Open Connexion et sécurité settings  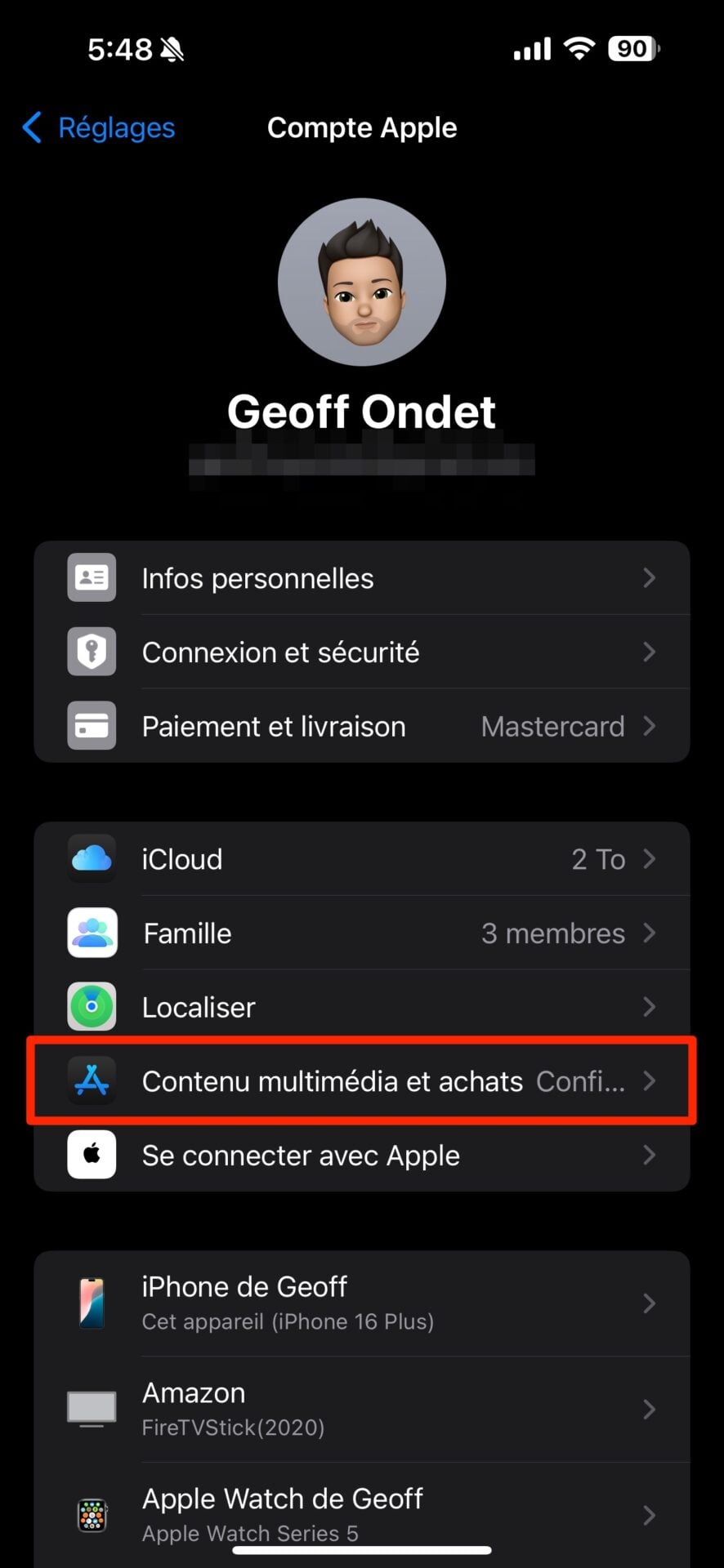(362, 652)
